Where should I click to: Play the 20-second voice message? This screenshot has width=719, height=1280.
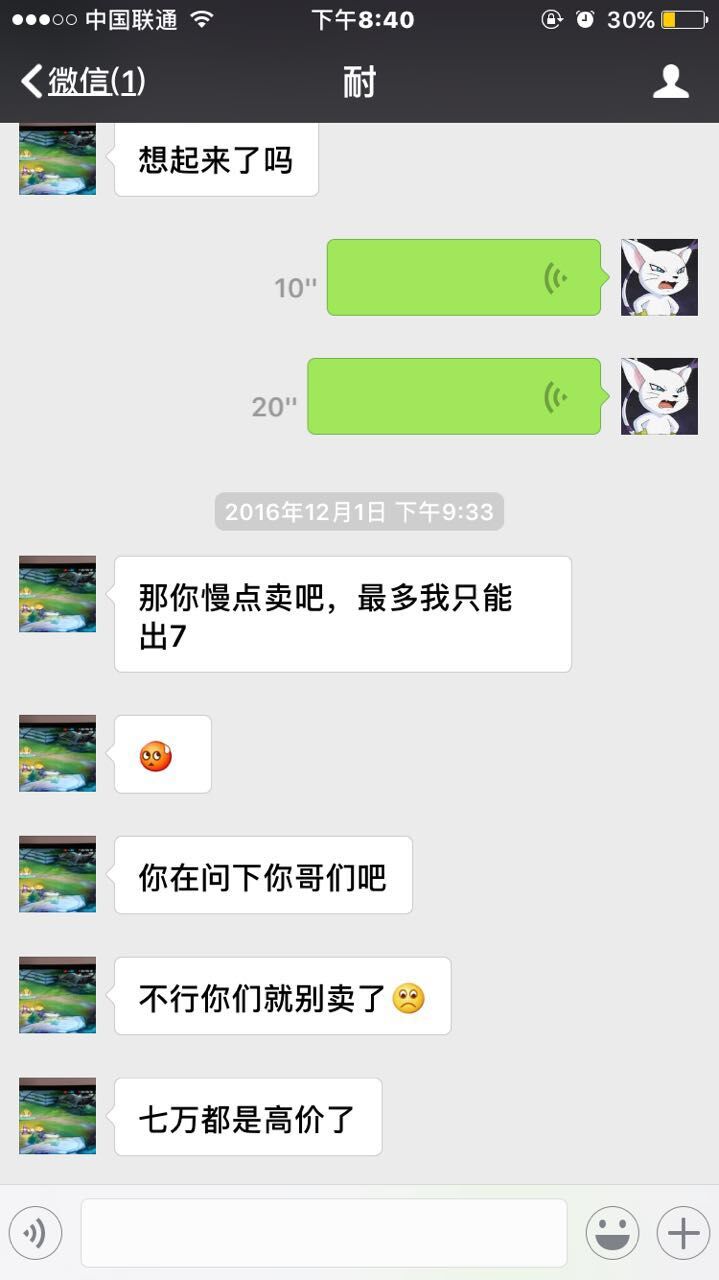coord(454,396)
